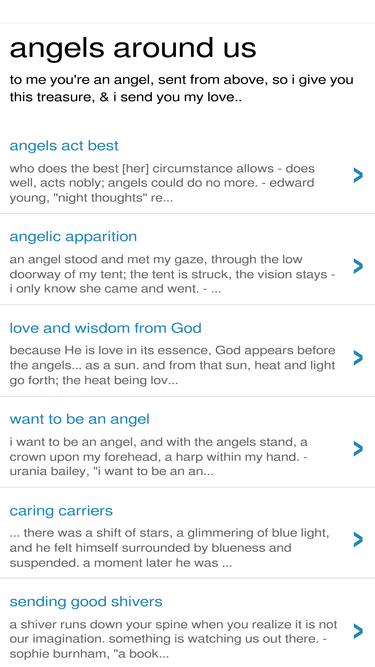Viewport: 375px width, 667px height.
Task: Open the 'caring carriers' entry
Action: click(188, 533)
